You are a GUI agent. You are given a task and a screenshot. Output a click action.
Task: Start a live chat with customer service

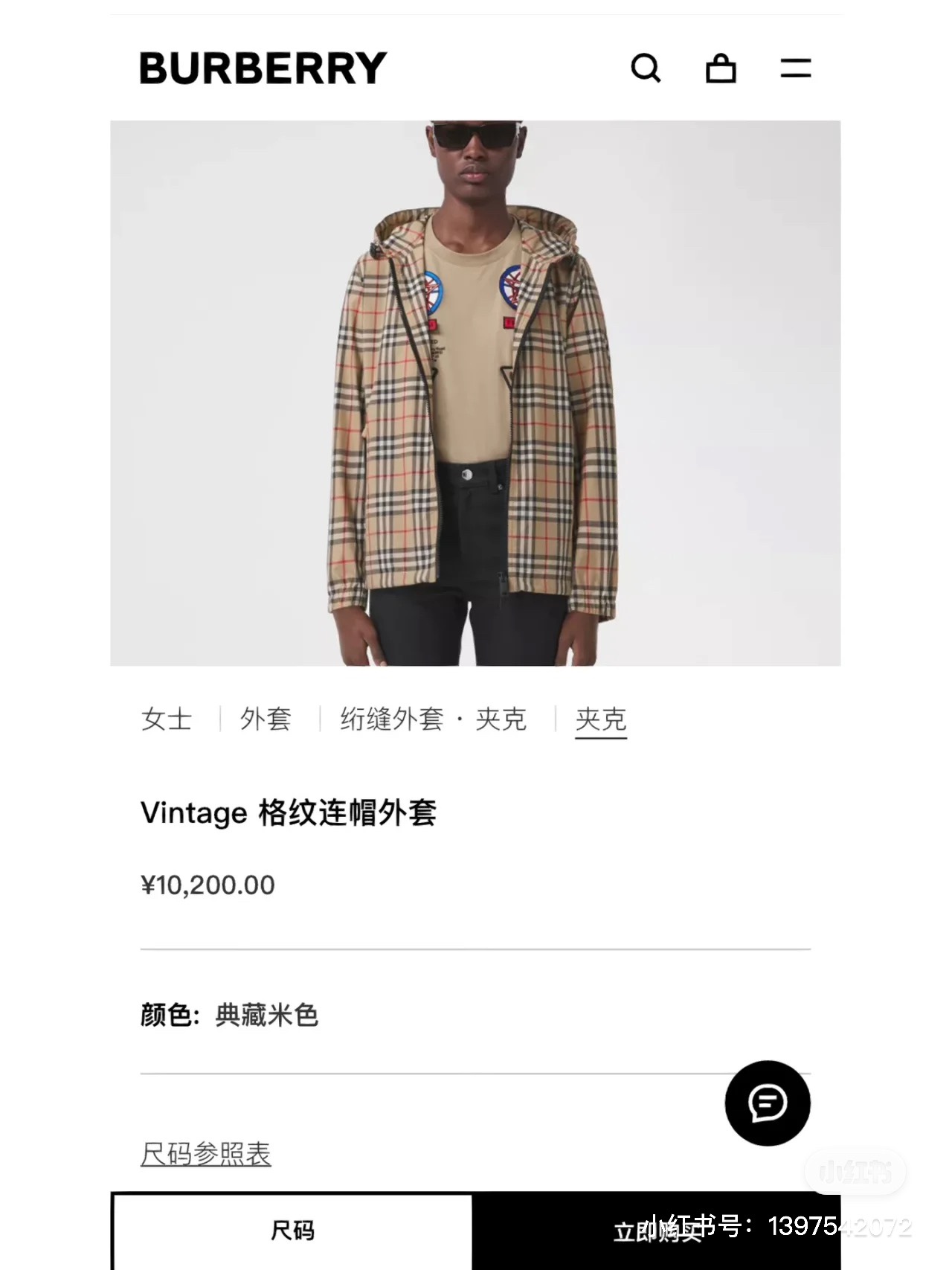pos(768,1103)
